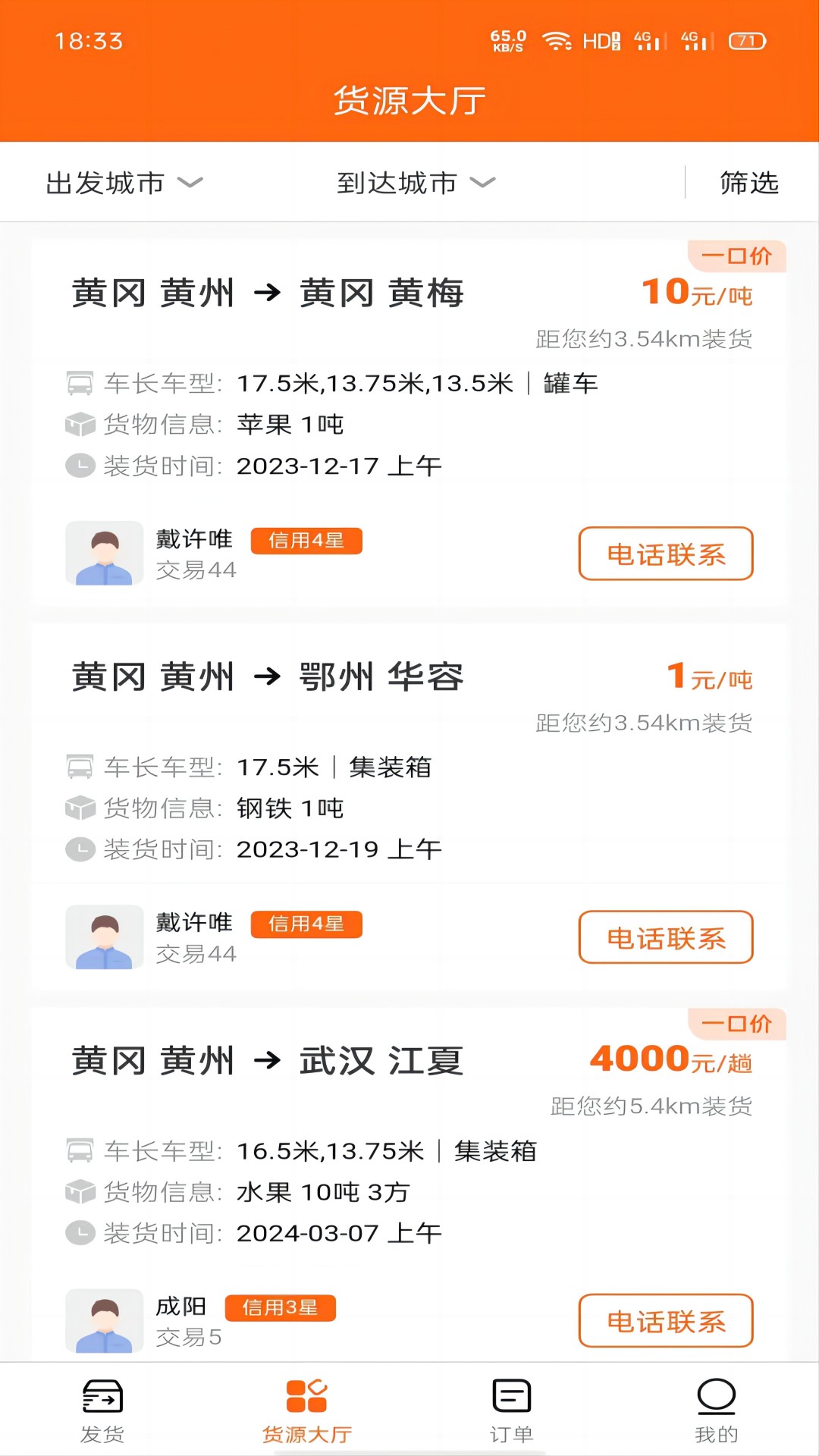Tap 电话联系 for the 苹果 1吨 listing
Image resolution: width=819 pixels, height=1456 pixels.
coord(665,554)
